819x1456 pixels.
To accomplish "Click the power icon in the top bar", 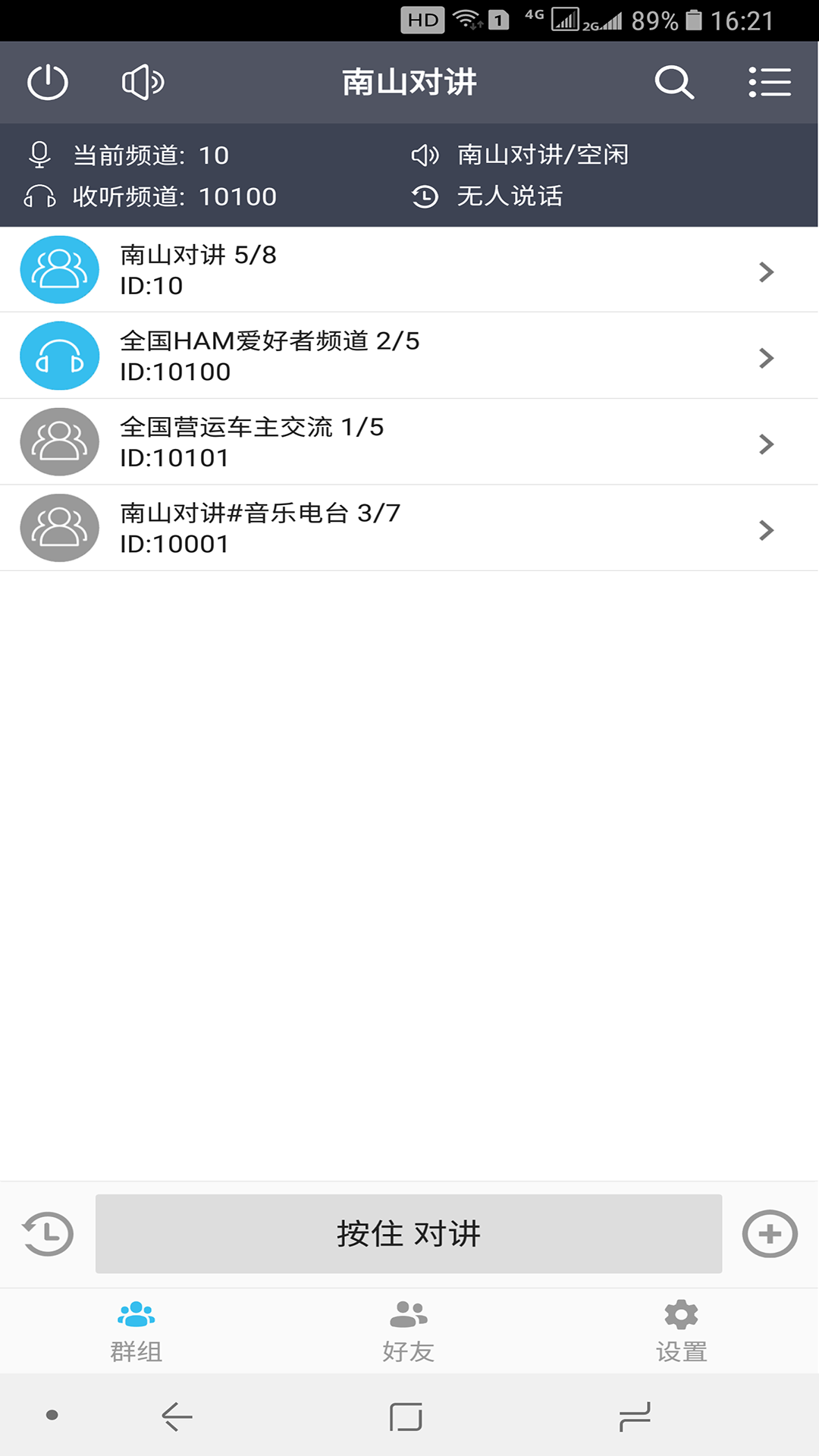I will pos(47,82).
